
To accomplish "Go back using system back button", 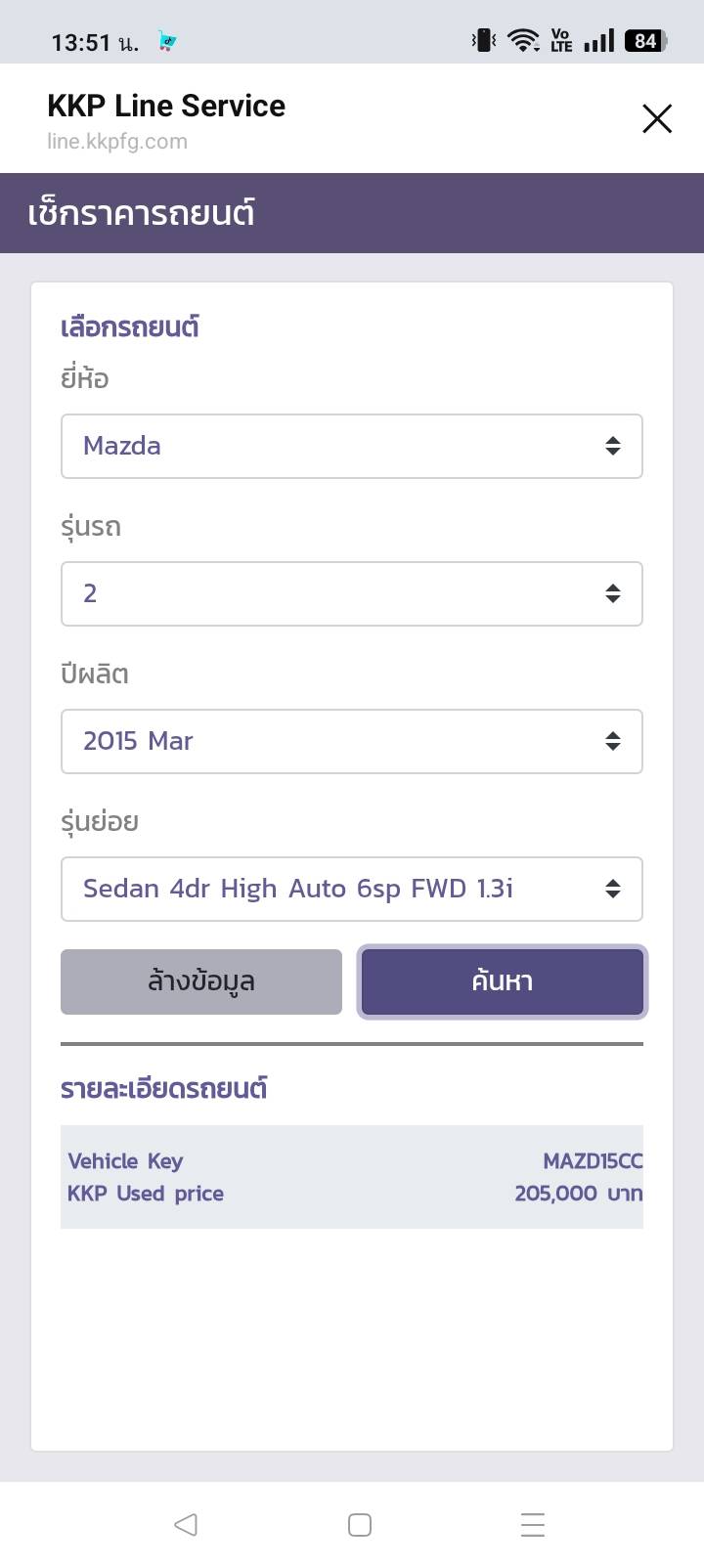I will pos(185,1524).
